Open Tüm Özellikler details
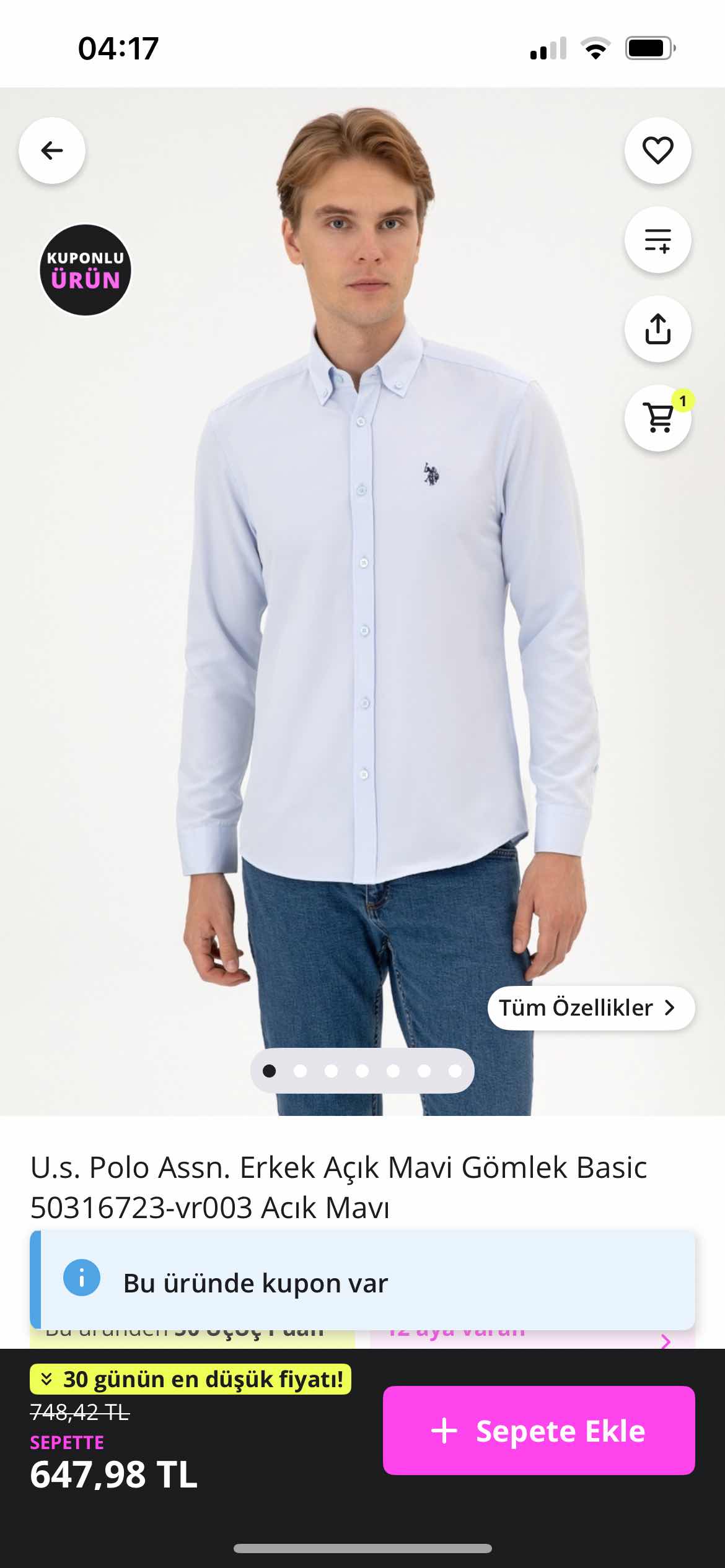The height and width of the screenshot is (1568, 725). click(591, 1008)
